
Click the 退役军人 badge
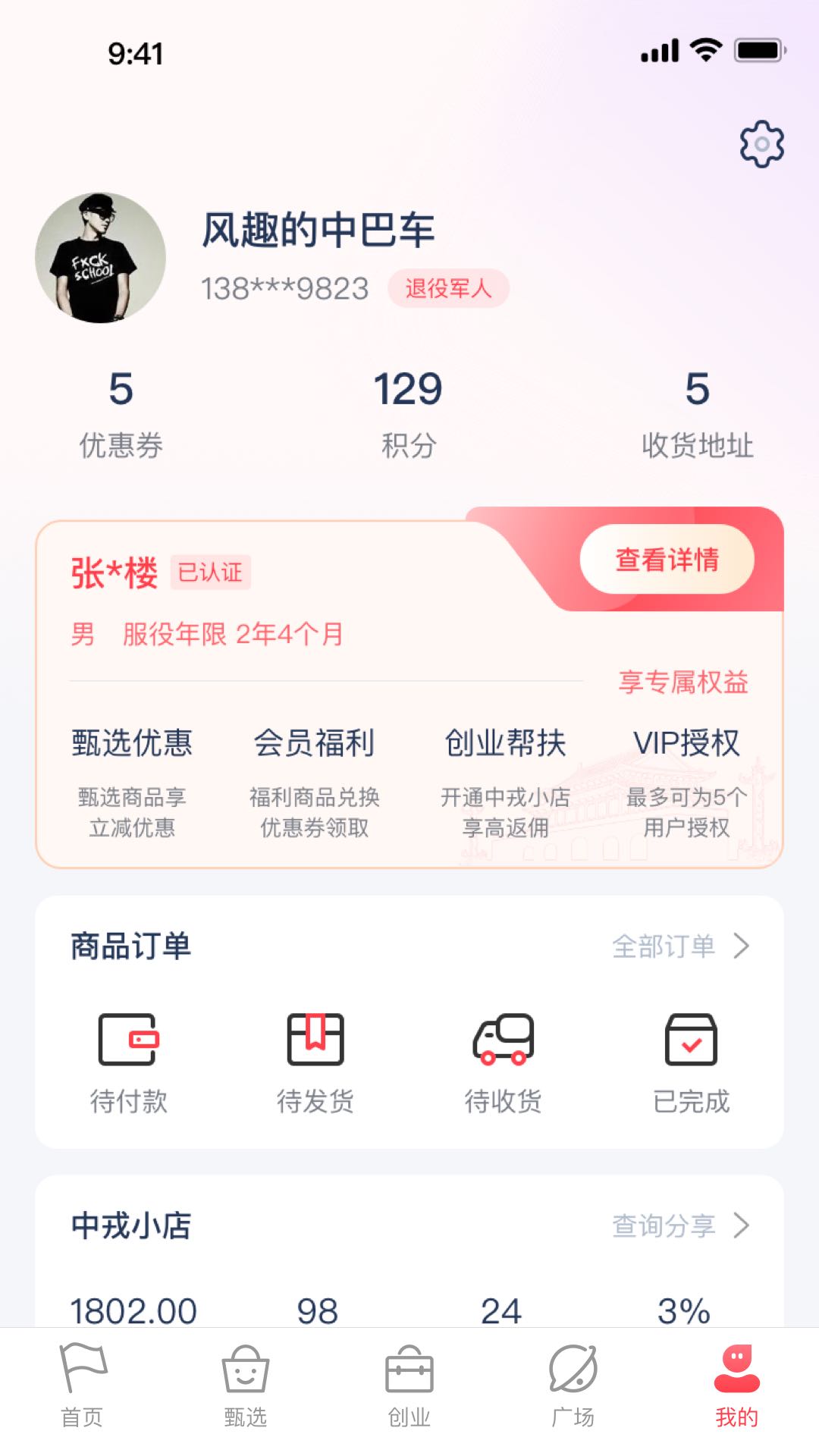tap(447, 290)
